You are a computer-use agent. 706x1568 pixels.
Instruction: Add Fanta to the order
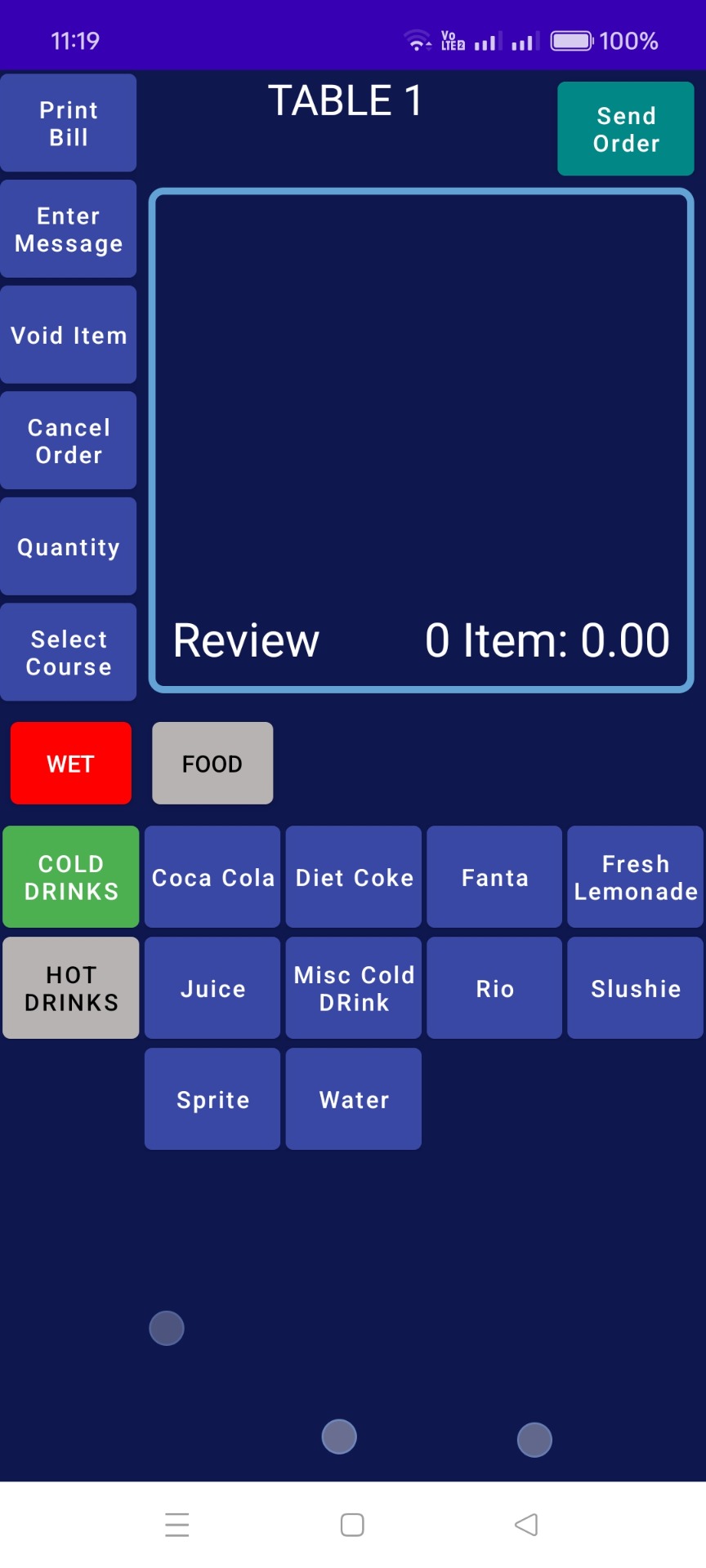coord(494,877)
